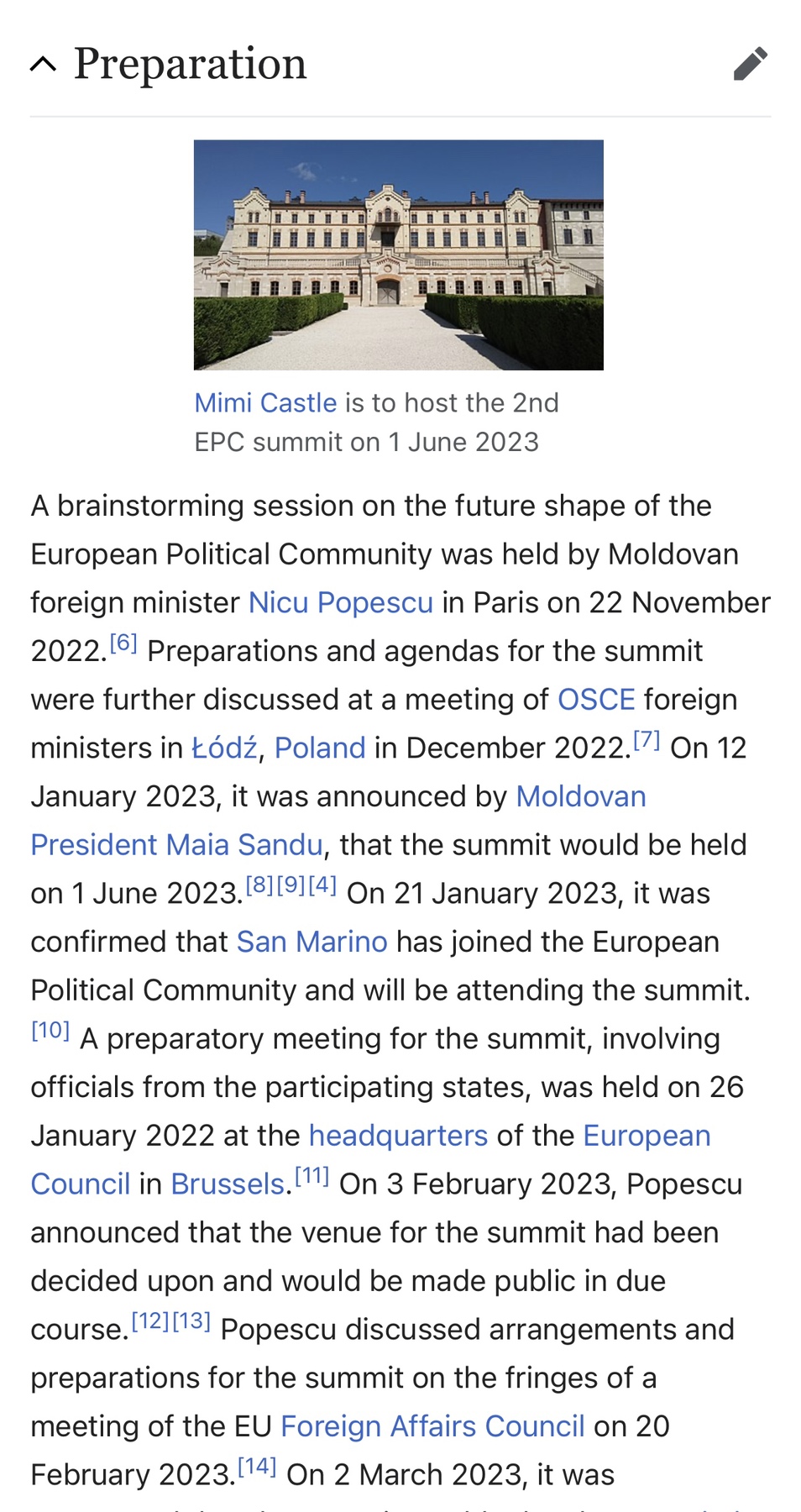View citation 6
Image resolution: width=801 pixels, height=1512 pixels.
click(x=123, y=643)
